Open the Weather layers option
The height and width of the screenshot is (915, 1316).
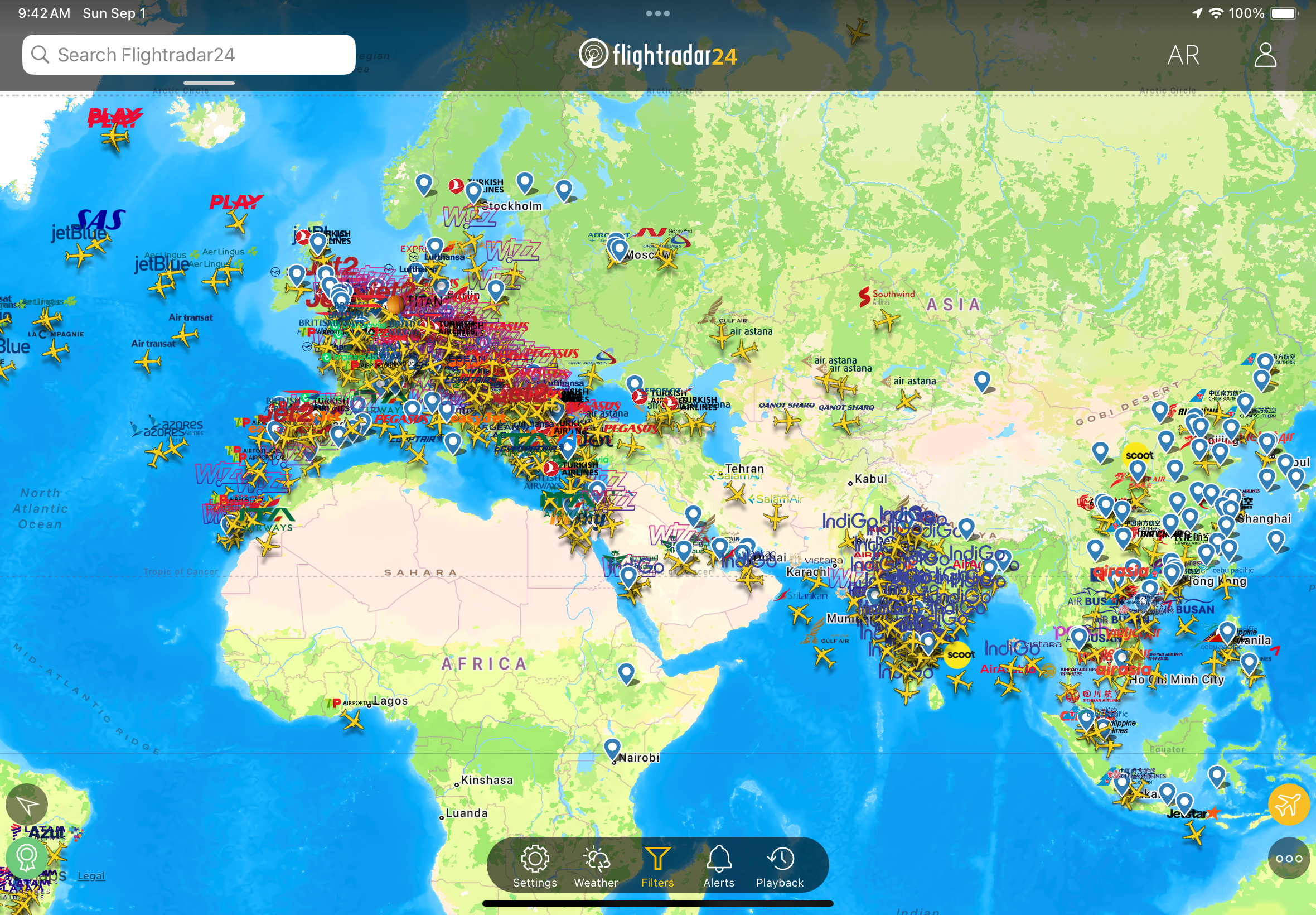pos(596,866)
